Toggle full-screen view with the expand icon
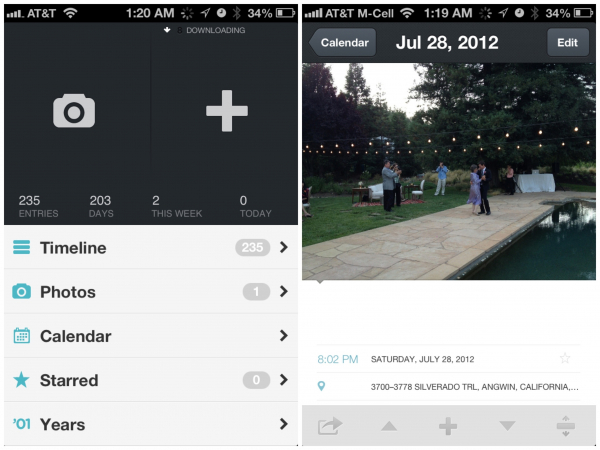This screenshot has width=600, height=450. click(x=566, y=427)
